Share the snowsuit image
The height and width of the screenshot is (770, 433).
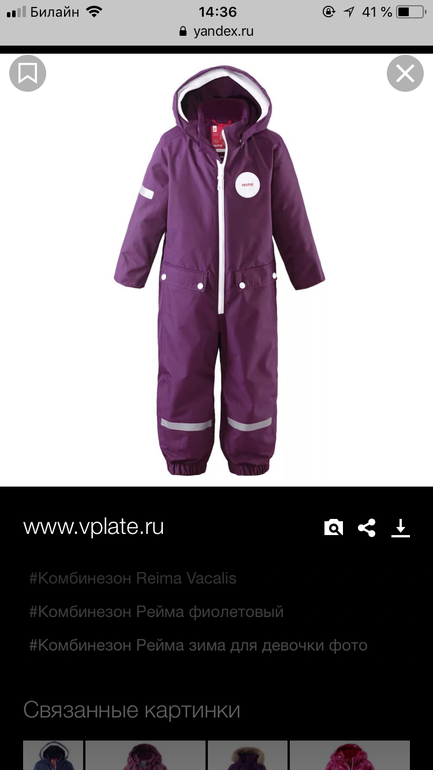[367, 528]
